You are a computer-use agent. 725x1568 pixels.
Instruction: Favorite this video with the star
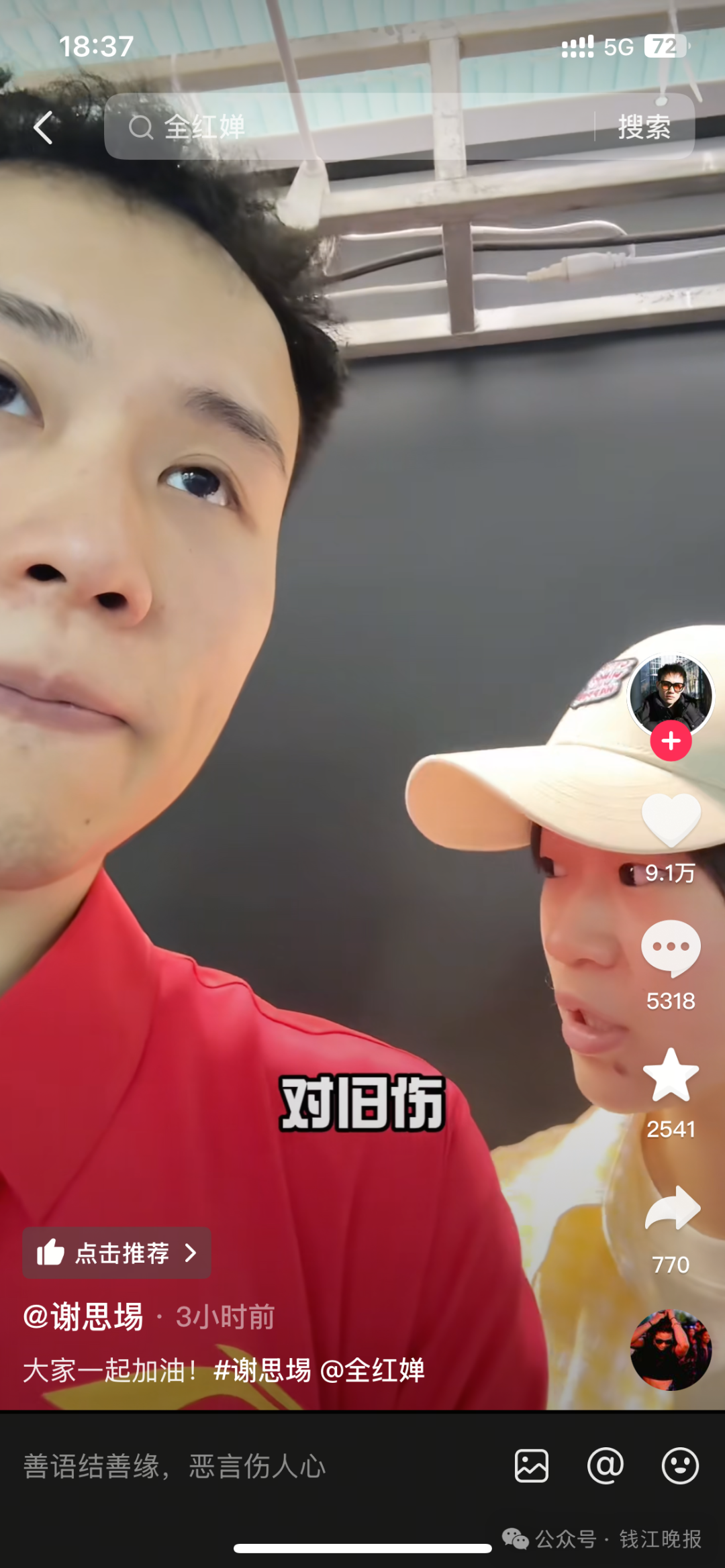point(671,1076)
